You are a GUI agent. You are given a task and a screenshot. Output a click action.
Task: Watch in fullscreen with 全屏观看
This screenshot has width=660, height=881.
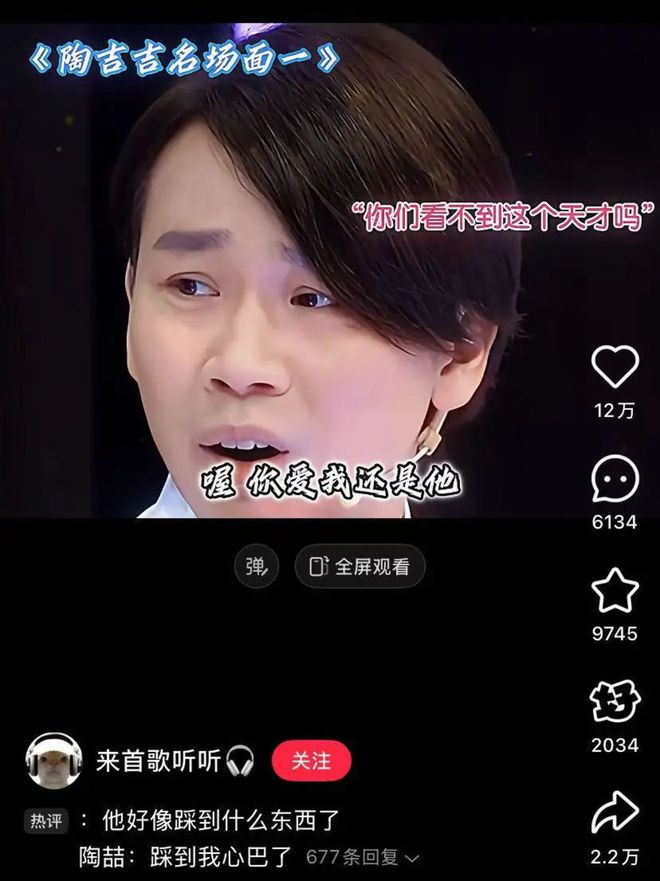click(x=360, y=567)
